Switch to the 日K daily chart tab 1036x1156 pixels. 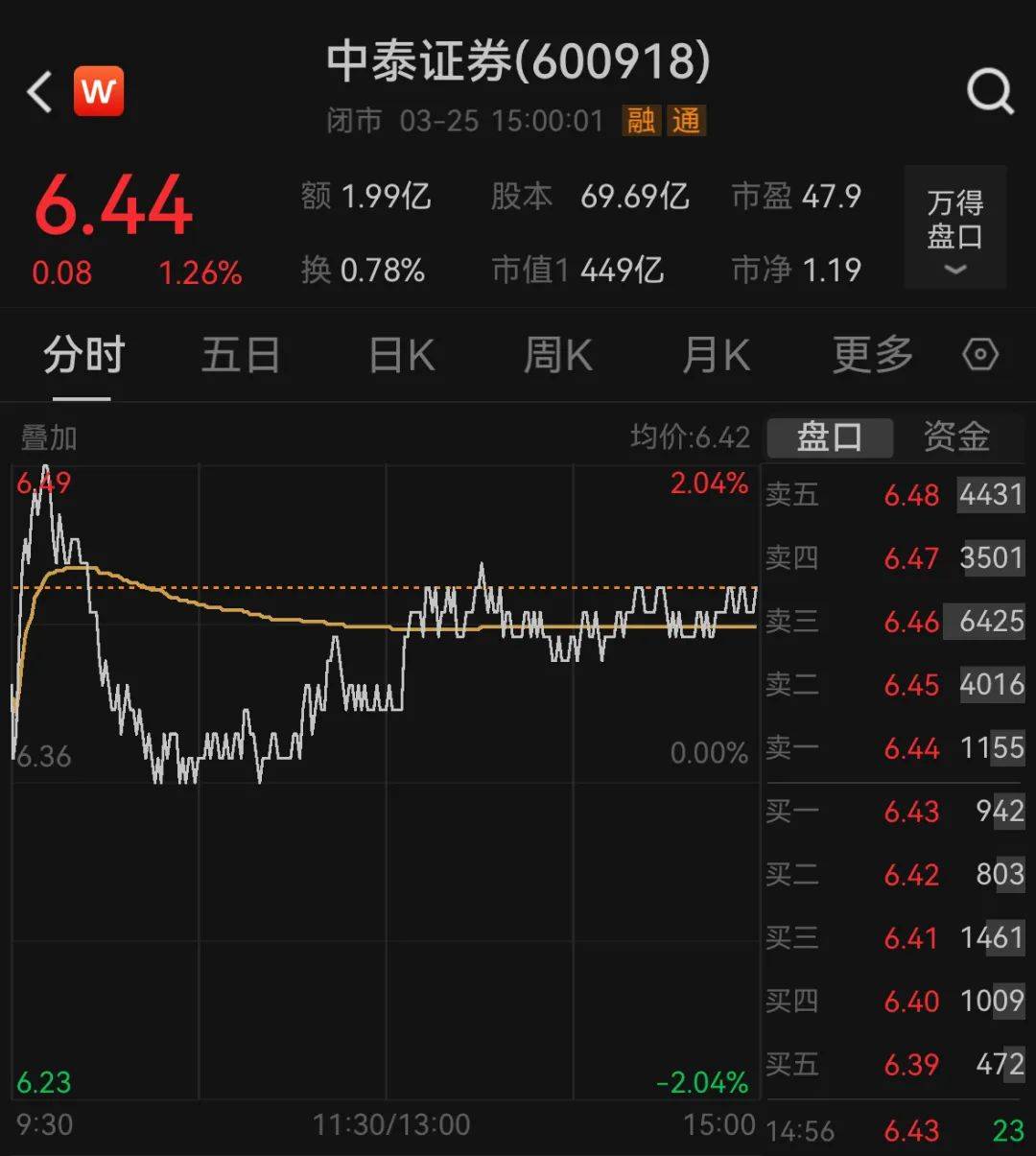(x=403, y=354)
